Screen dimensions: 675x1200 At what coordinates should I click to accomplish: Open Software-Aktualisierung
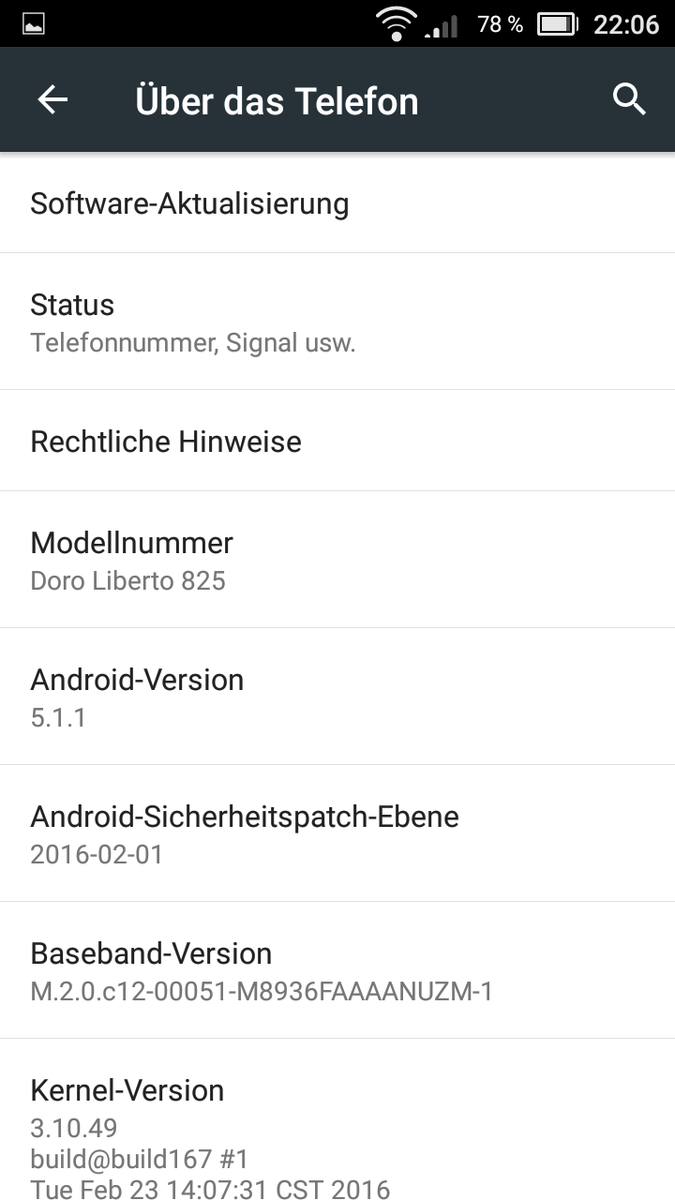(x=337, y=204)
